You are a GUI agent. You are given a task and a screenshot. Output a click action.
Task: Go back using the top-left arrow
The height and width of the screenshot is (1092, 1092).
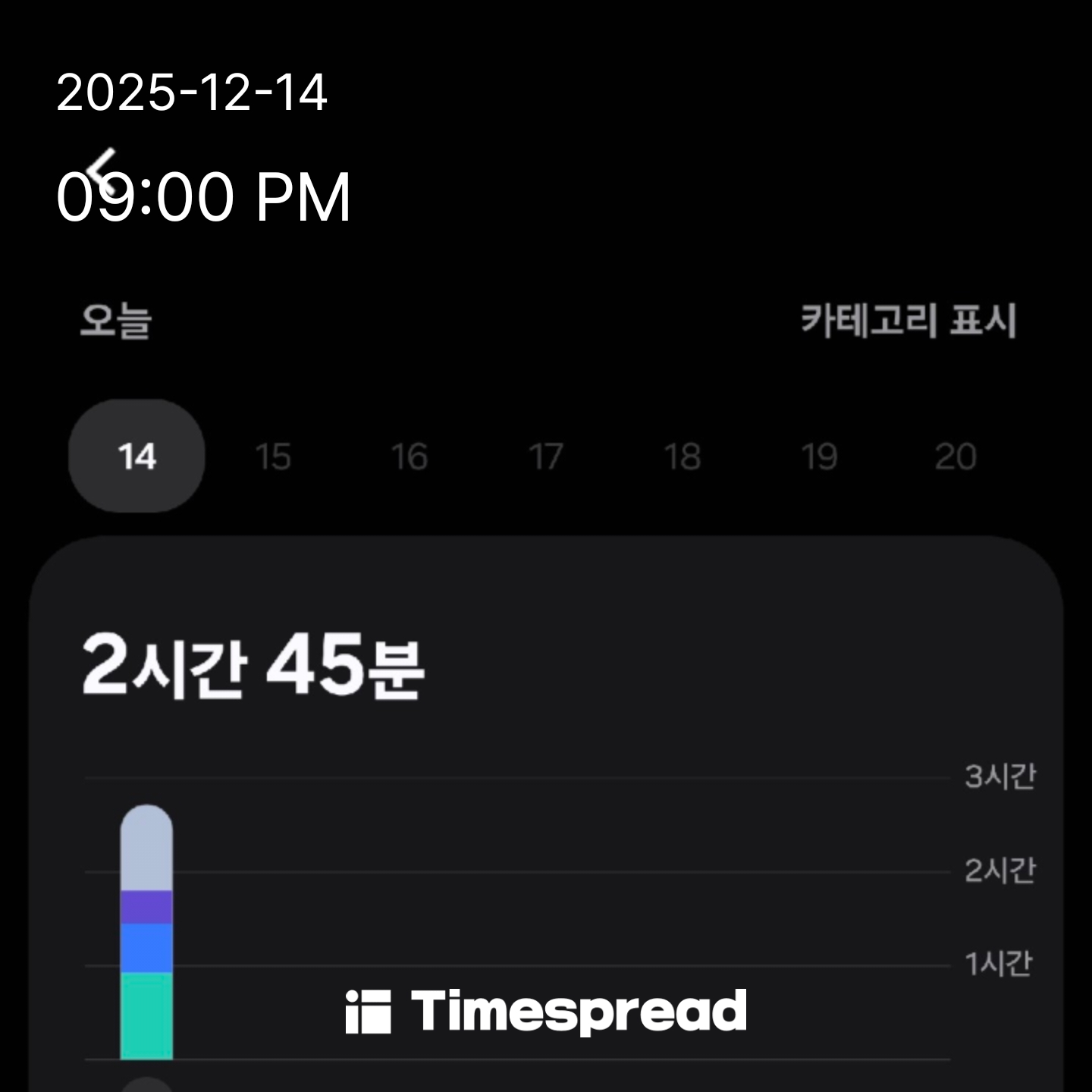[101, 168]
